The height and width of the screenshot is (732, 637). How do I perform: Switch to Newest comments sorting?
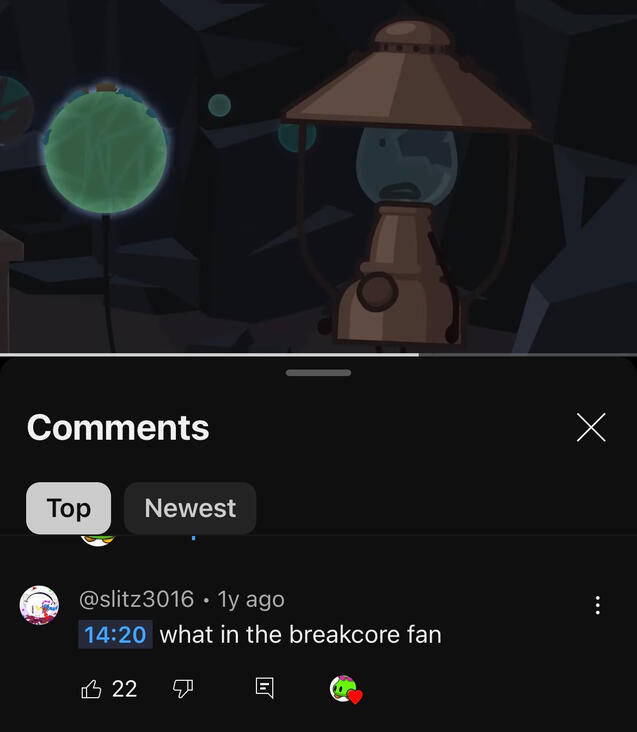(190, 508)
